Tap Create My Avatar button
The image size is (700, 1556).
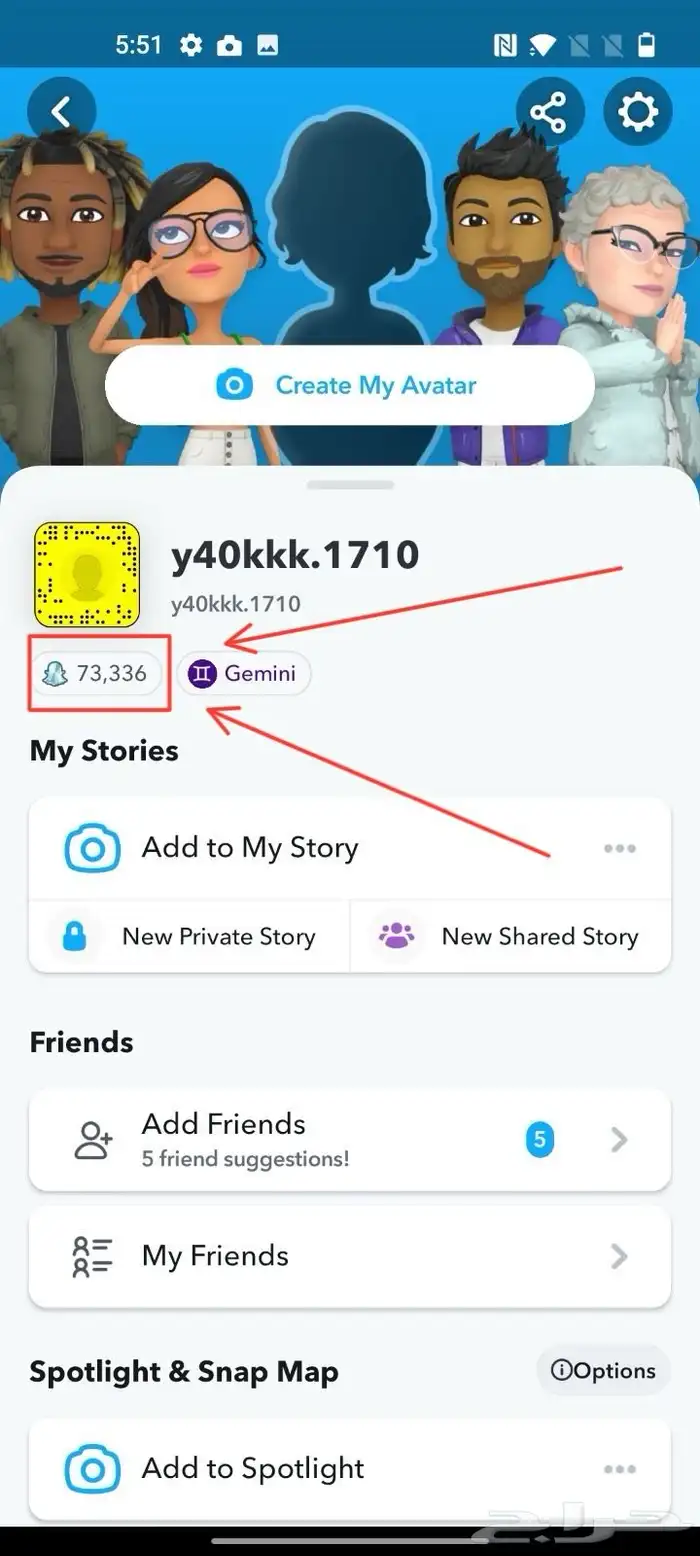[349, 385]
